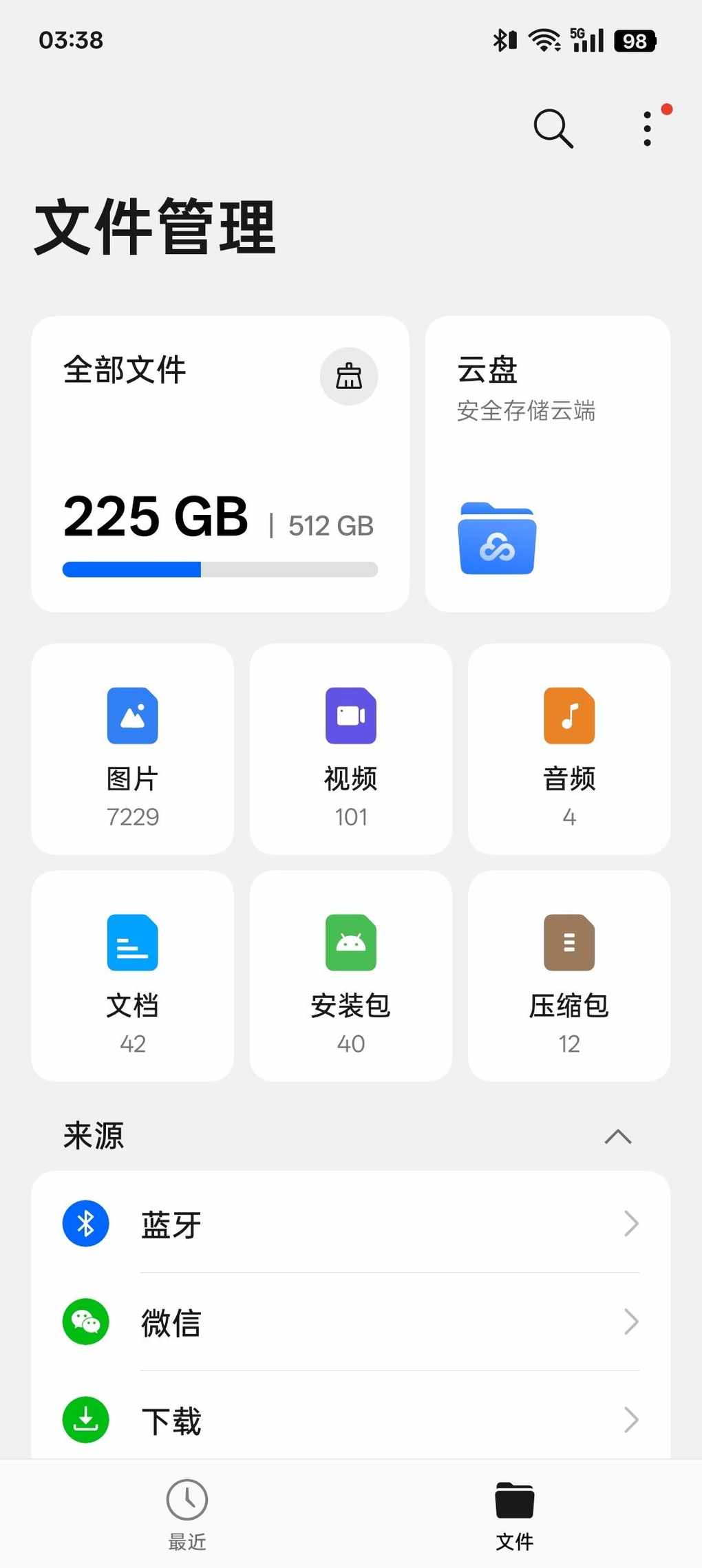Open the 音频 category

tap(569, 749)
